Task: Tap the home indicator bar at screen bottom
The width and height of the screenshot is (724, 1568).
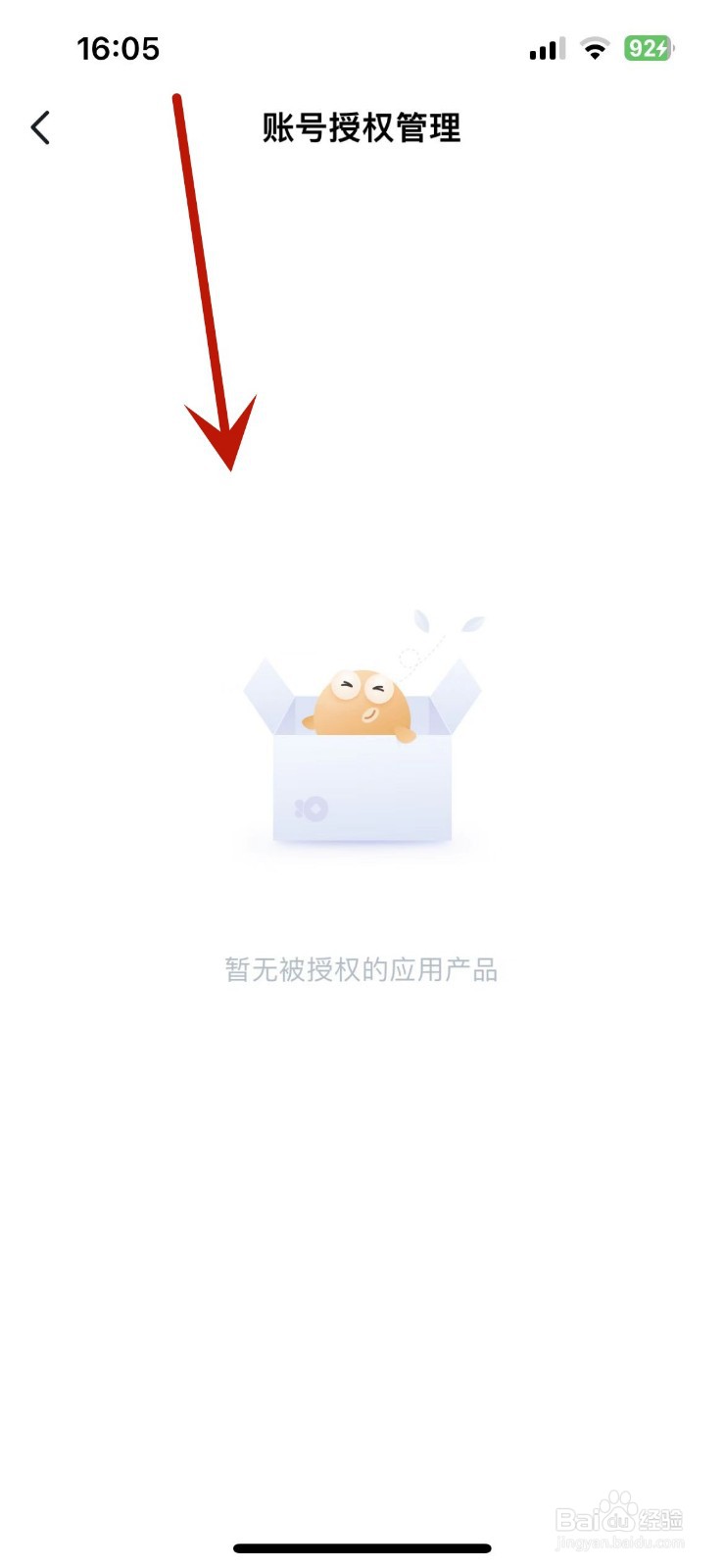Action: [x=362, y=1548]
